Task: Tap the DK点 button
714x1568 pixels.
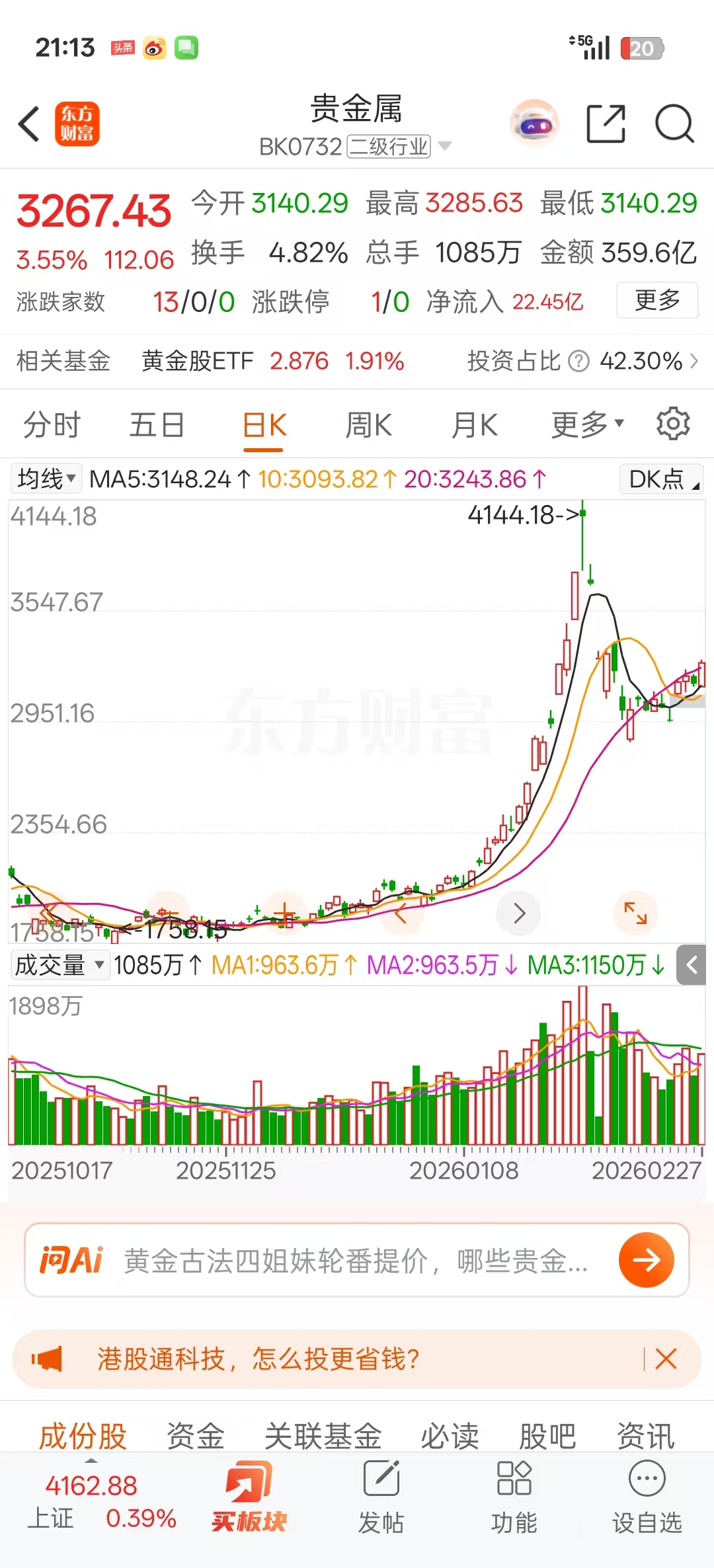Action: pos(661,479)
